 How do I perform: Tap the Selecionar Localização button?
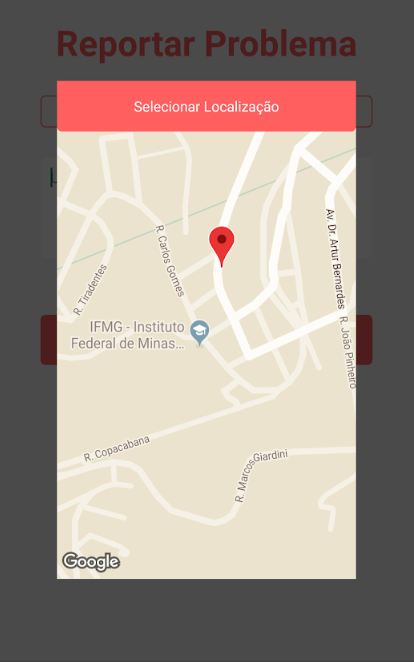click(206, 106)
